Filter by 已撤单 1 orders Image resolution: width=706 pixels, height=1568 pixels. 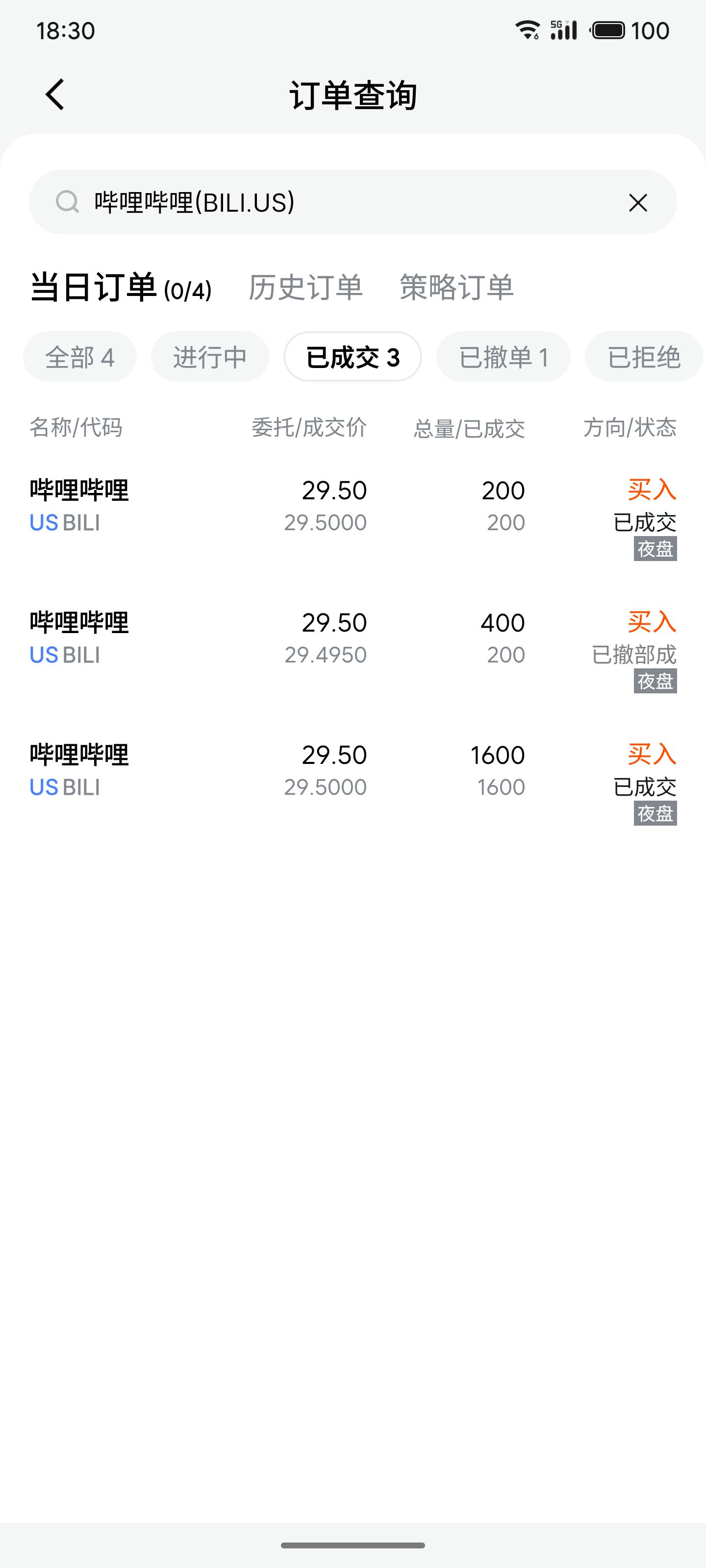503,357
